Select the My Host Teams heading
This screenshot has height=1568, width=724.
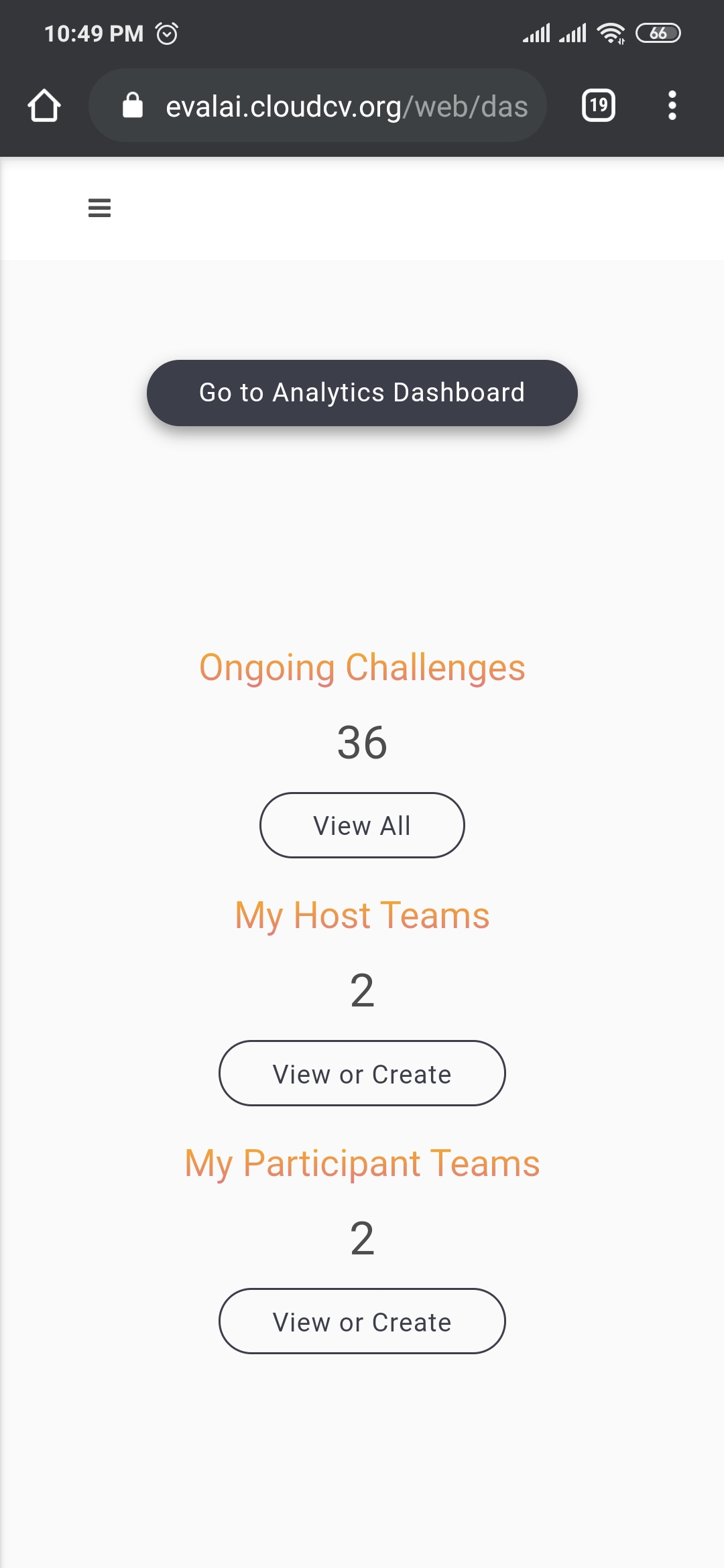[x=361, y=915]
